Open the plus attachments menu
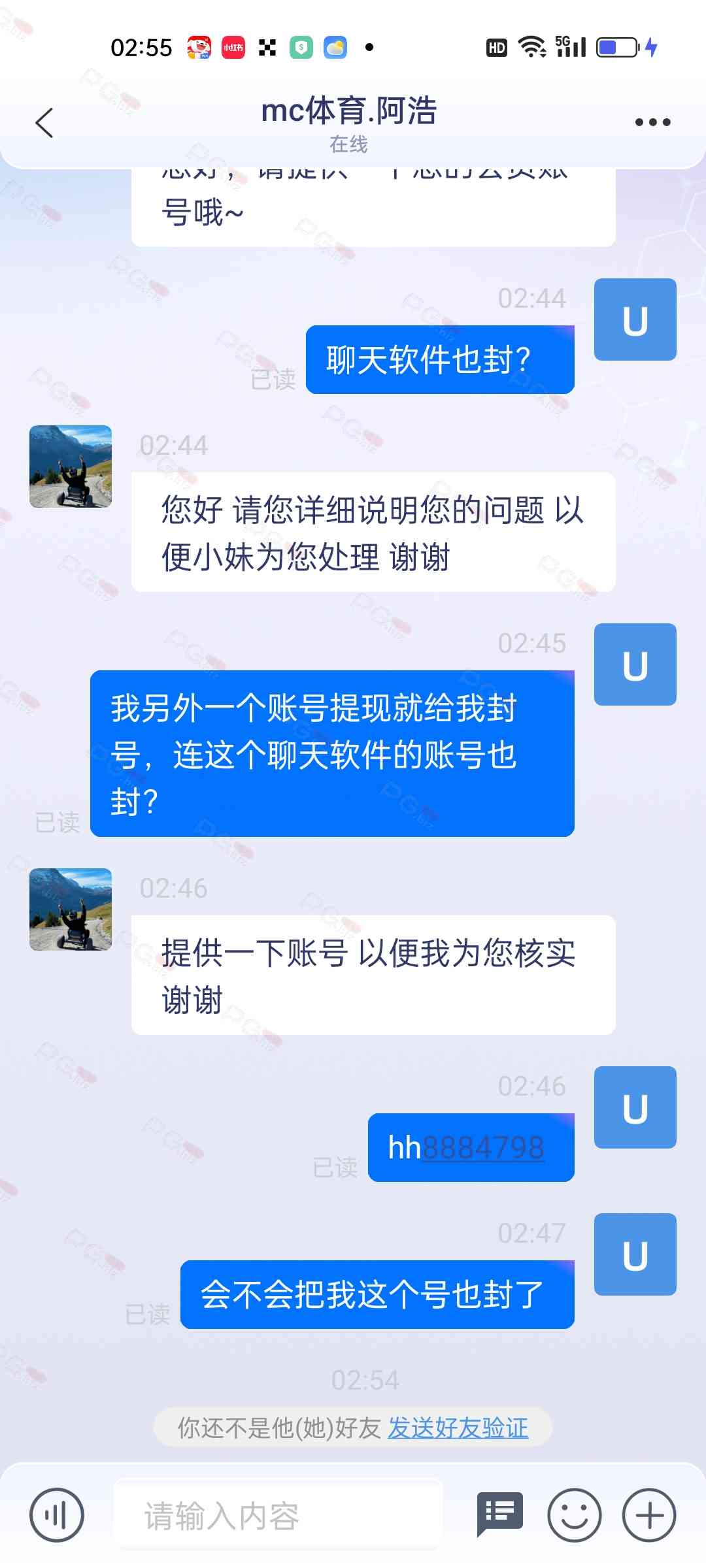Screen dimensions: 706x1568 pos(649,1515)
